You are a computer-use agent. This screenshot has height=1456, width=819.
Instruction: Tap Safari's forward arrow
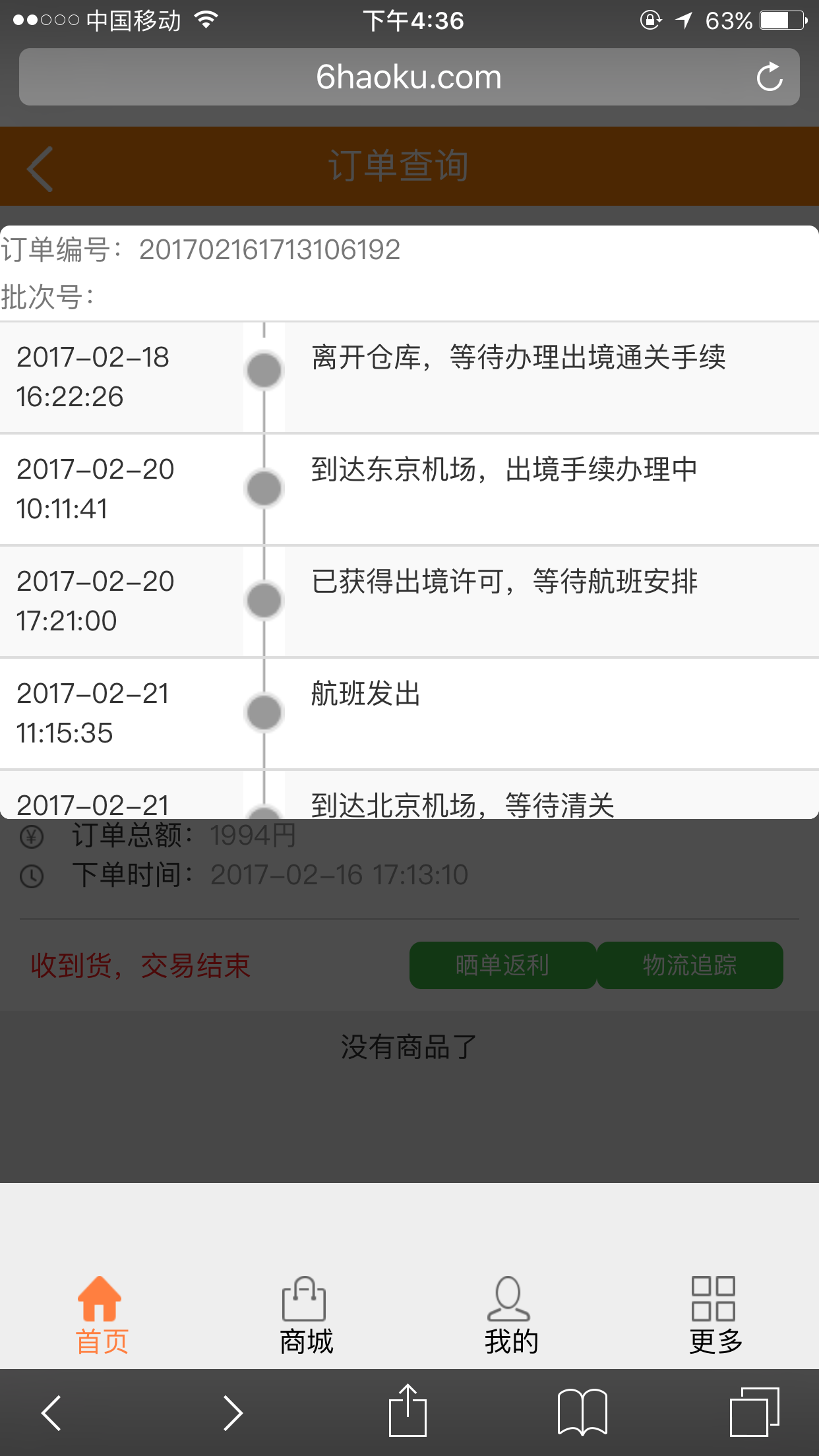pos(232,1412)
